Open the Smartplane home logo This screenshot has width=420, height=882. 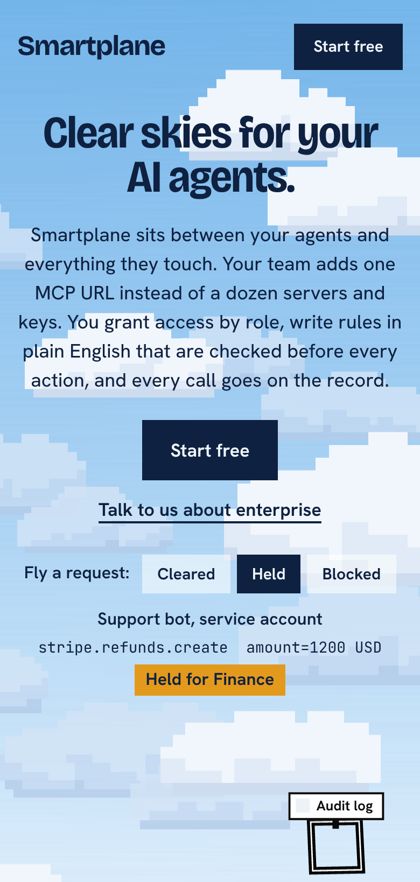point(91,47)
